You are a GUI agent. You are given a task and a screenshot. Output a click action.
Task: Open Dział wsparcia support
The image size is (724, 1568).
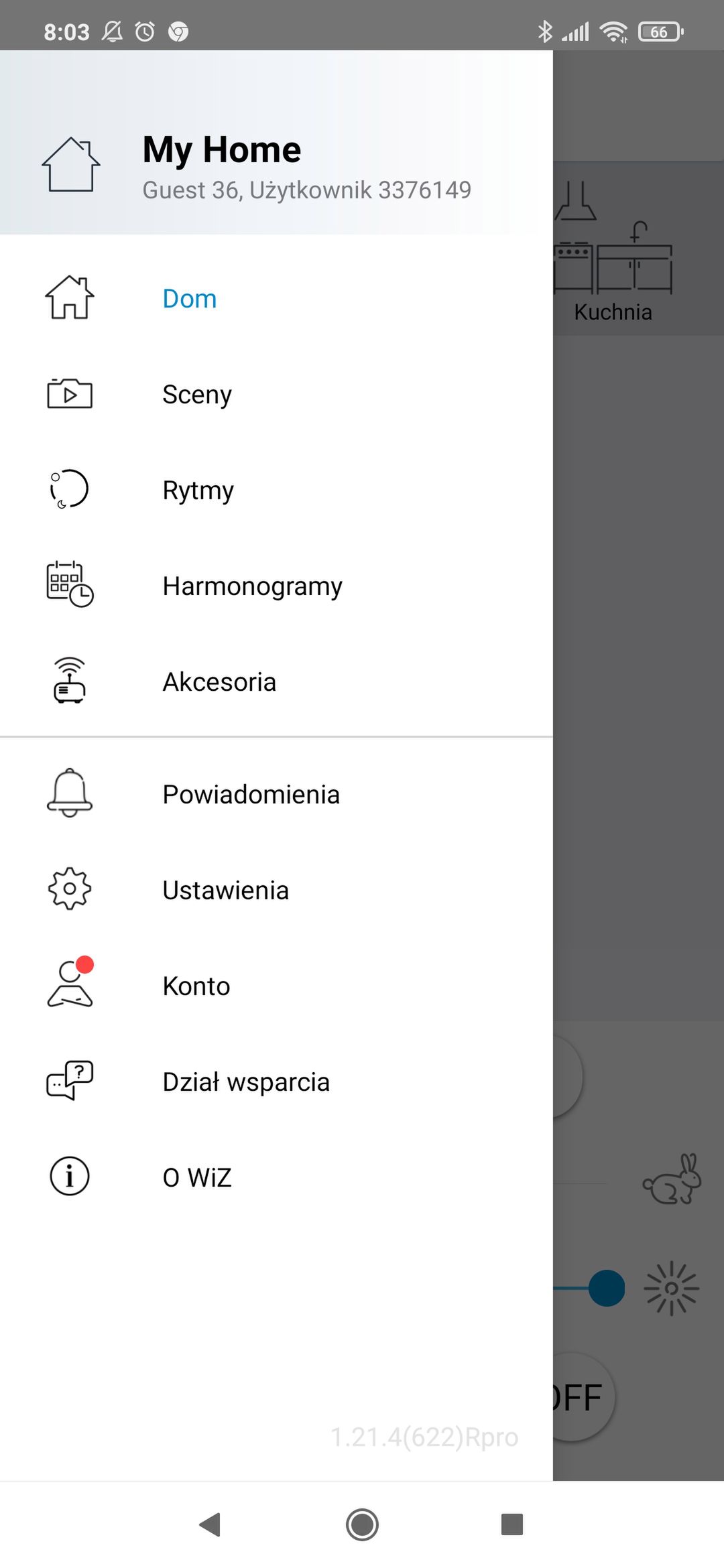click(x=276, y=1082)
